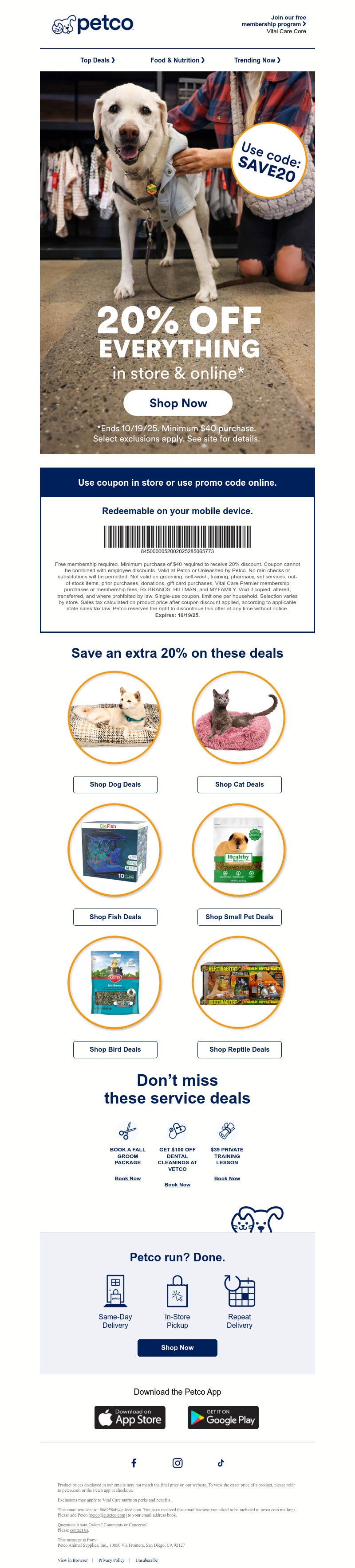
Task: Join the free membership program
Action: pyautogui.click(x=274, y=21)
